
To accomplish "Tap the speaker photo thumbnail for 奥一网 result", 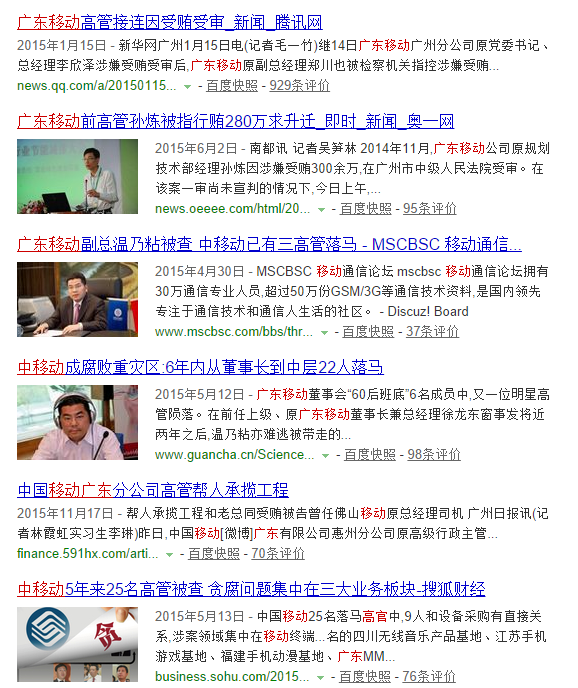I will (77, 176).
